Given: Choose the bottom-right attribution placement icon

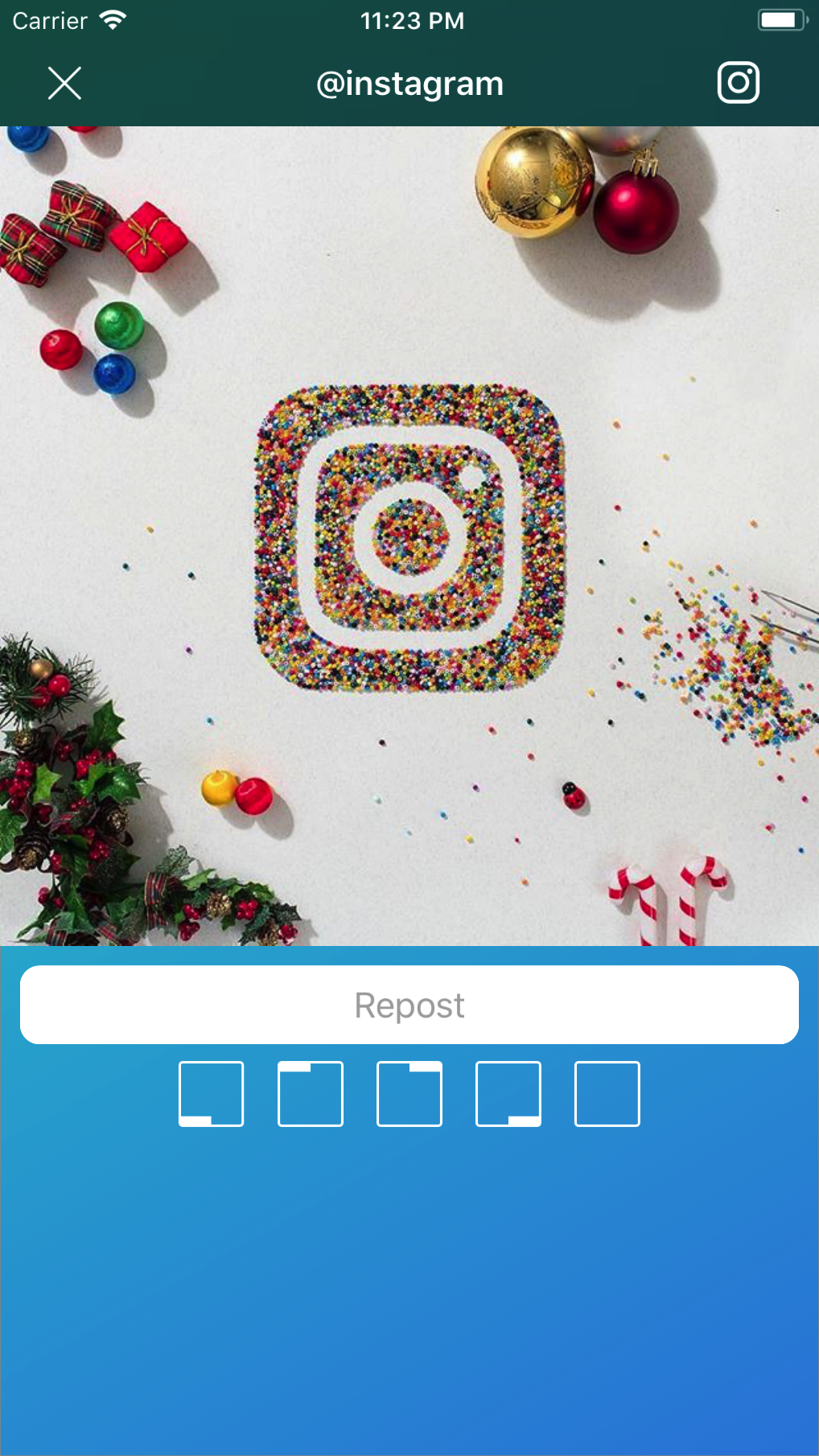Looking at the screenshot, I should click(x=508, y=1094).
